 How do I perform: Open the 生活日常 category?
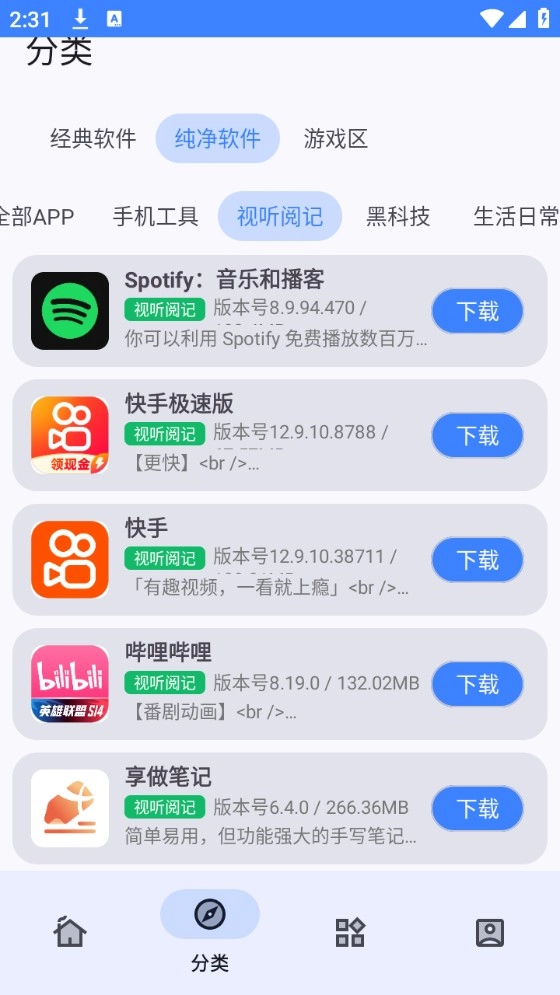[516, 216]
